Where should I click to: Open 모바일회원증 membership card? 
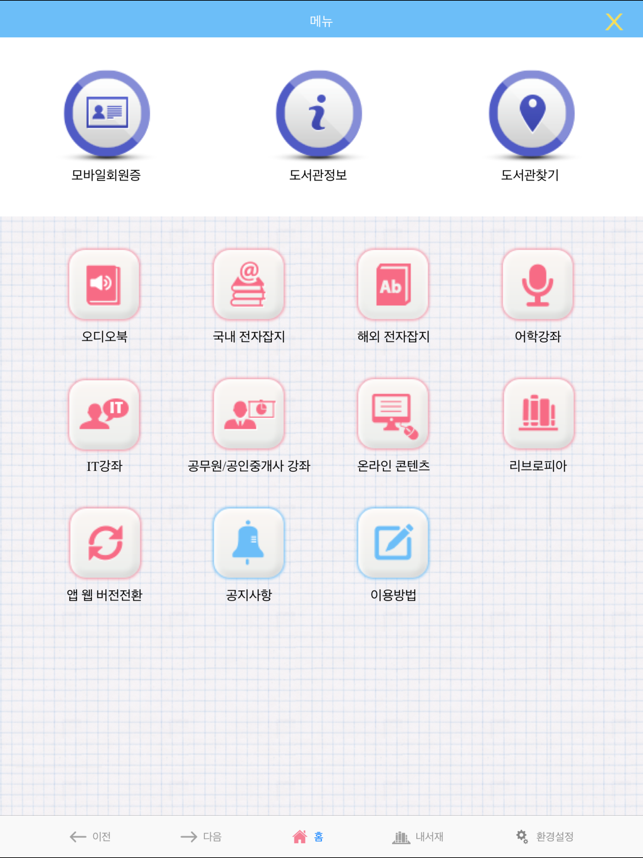point(106,114)
